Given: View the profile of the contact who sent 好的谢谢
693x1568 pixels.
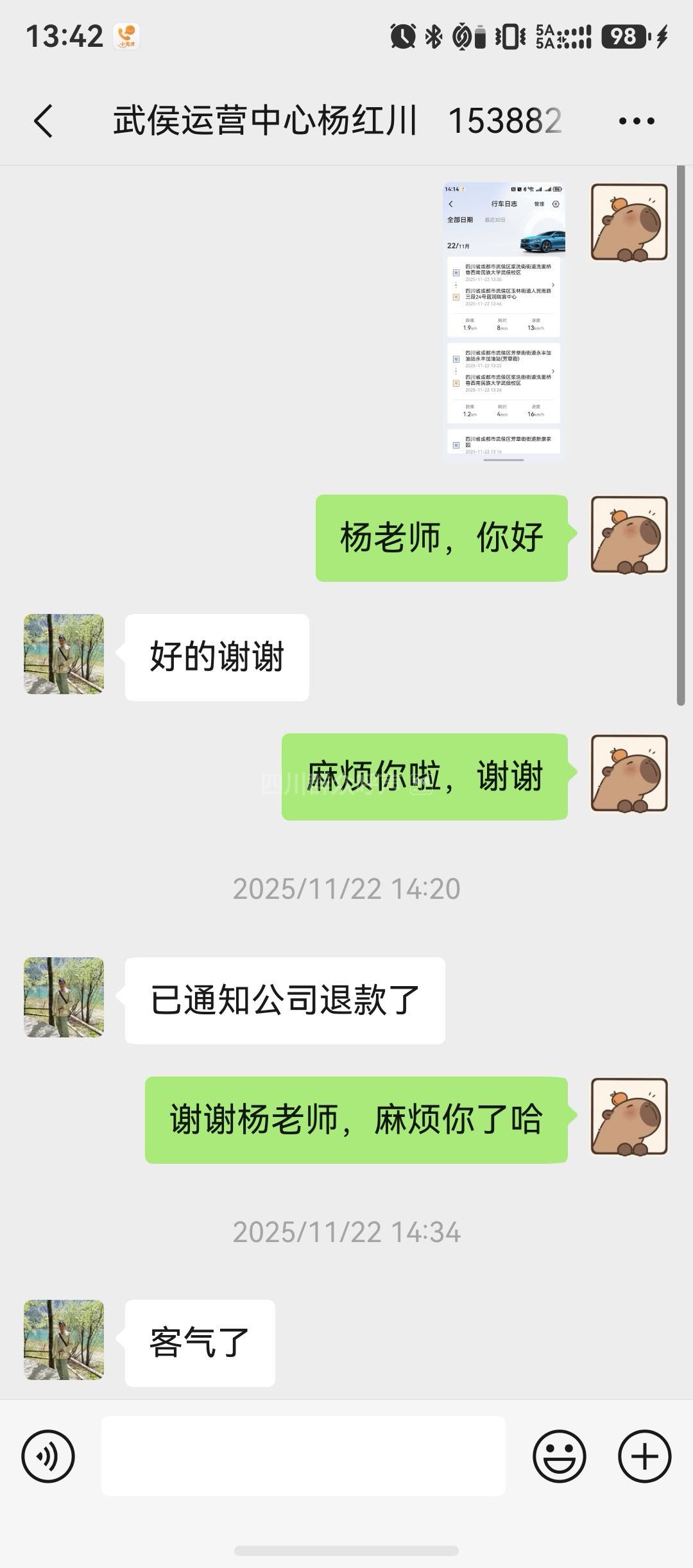Looking at the screenshot, I should click(64, 654).
